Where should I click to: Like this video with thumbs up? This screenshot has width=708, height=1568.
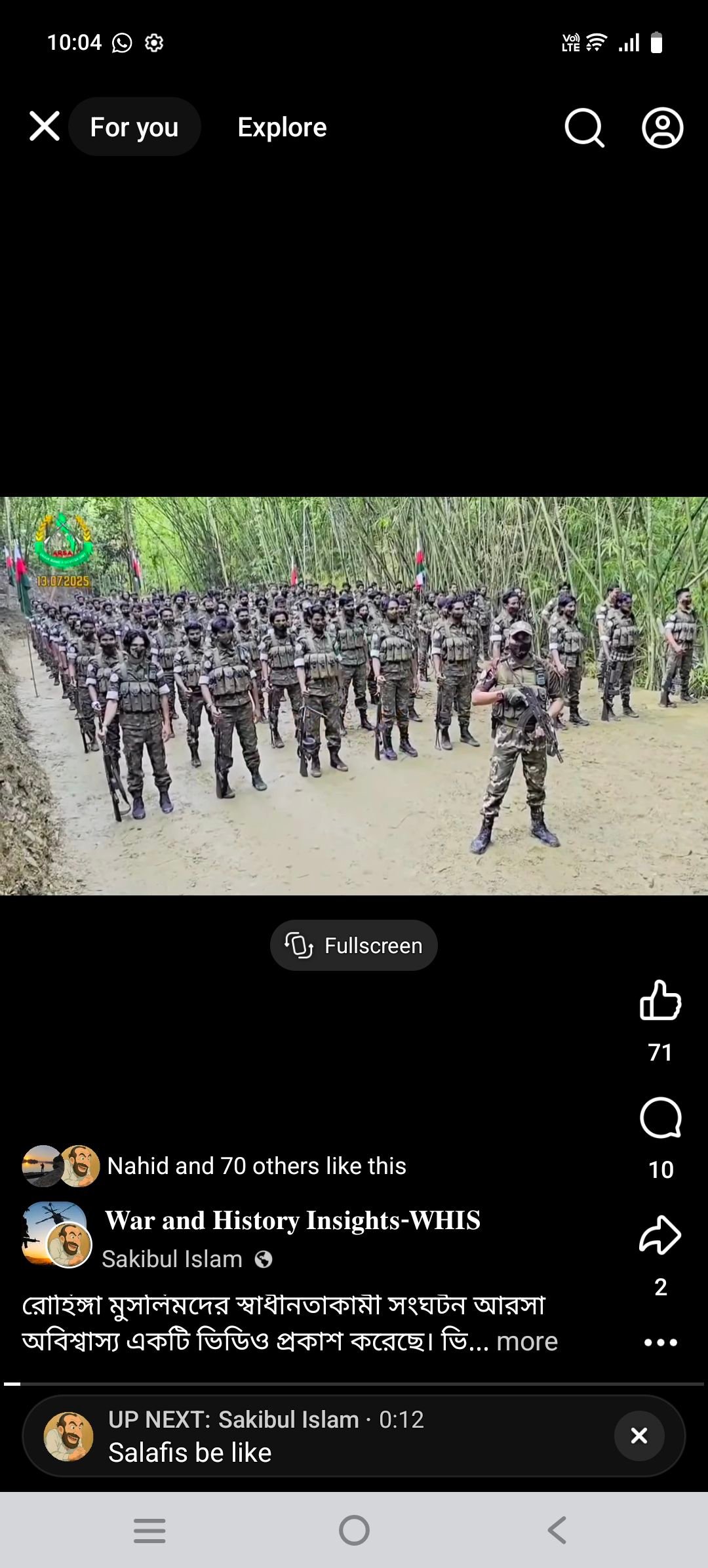click(x=660, y=1000)
